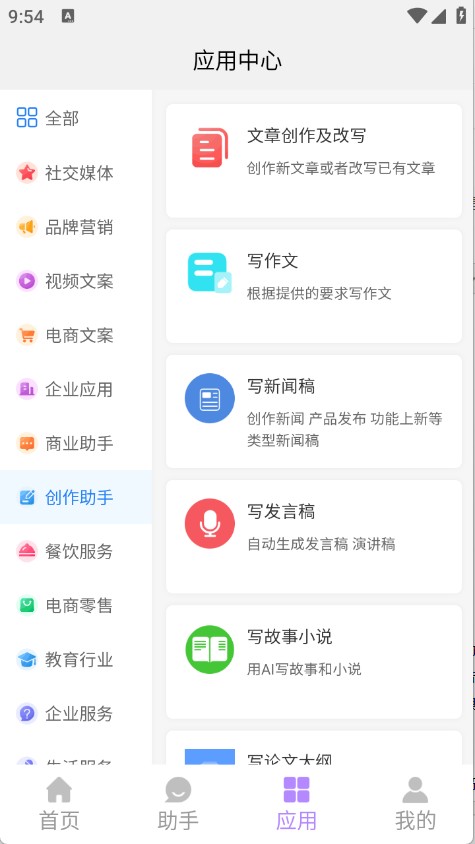Start the 写故事小说 tool
The height and width of the screenshot is (844, 475).
click(x=313, y=662)
